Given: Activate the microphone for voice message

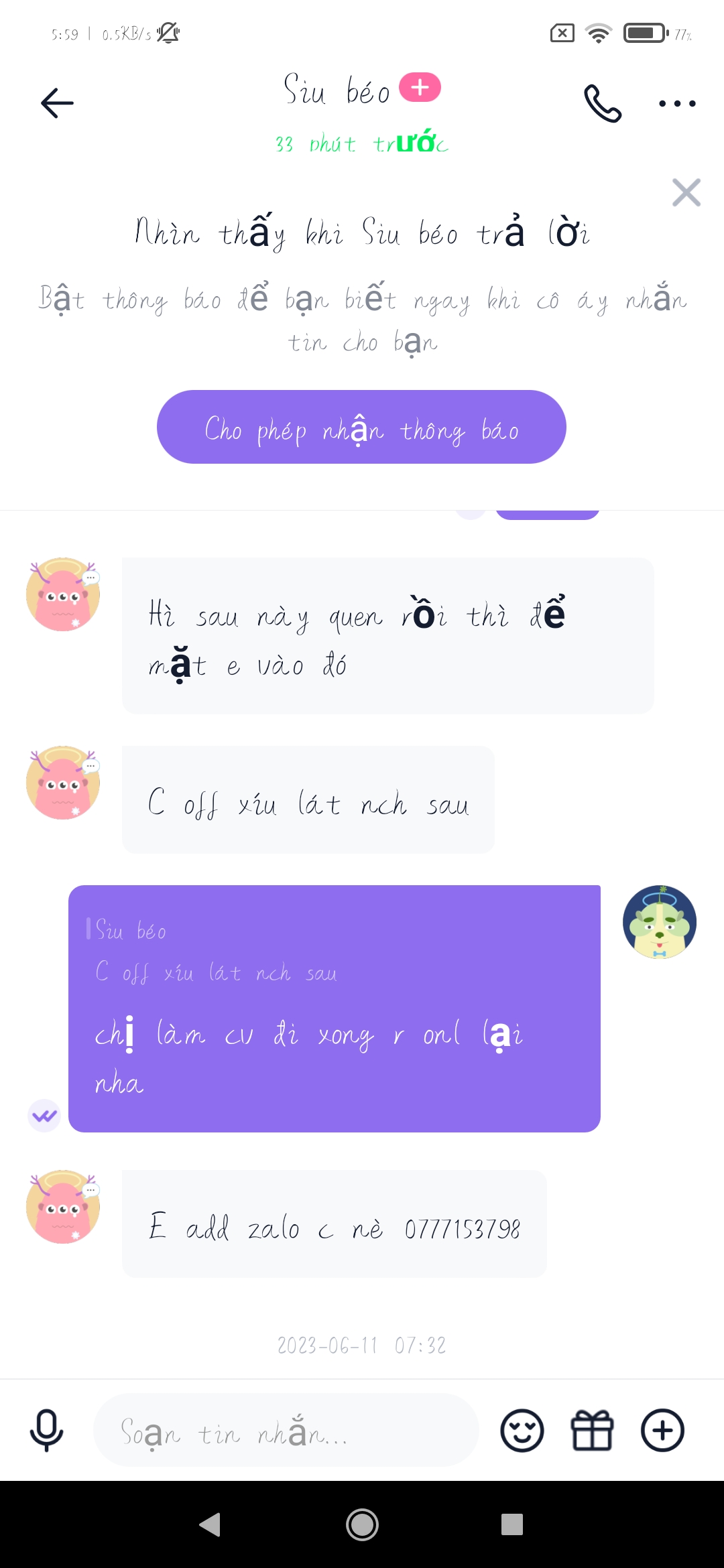Looking at the screenshot, I should [45, 1429].
